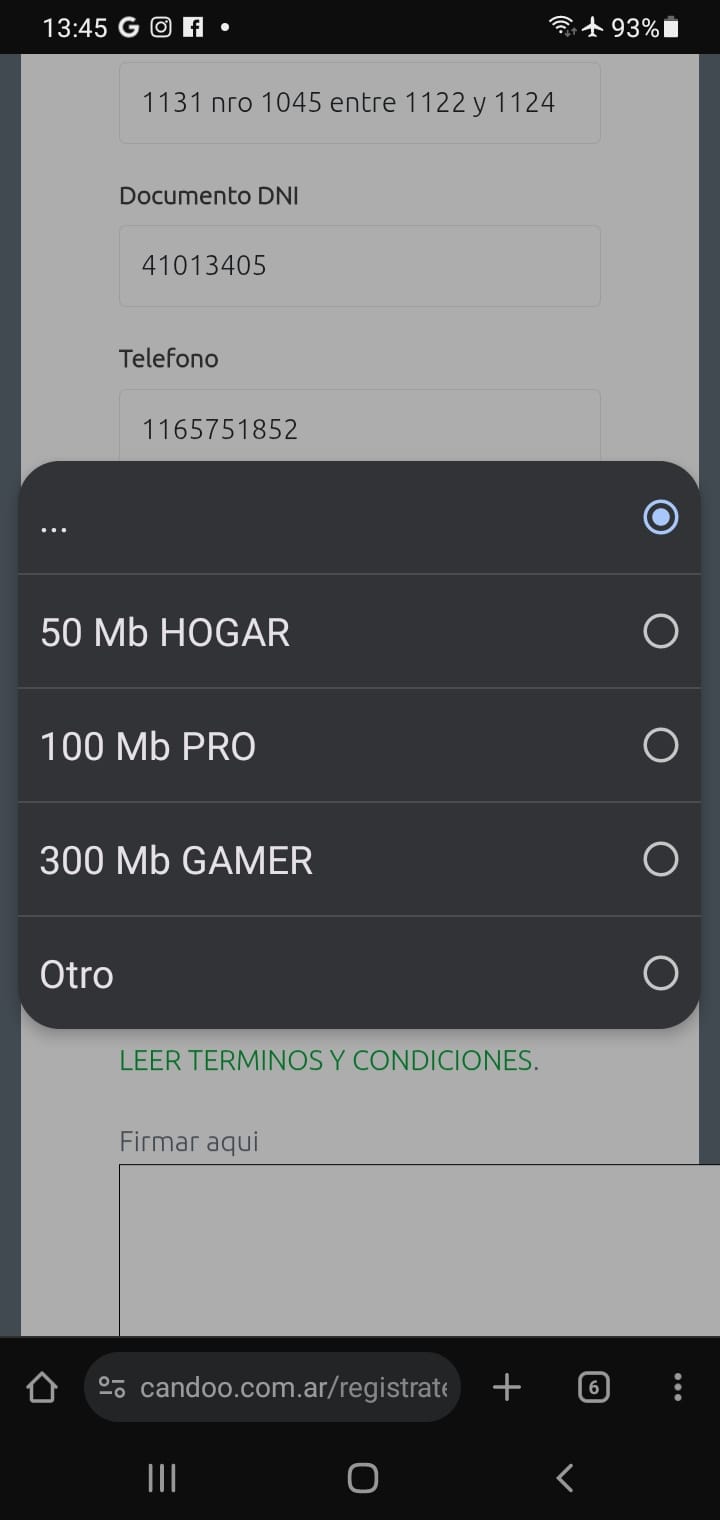Open the browser home page
This screenshot has width=720, height=1520.
(42, 1387)
